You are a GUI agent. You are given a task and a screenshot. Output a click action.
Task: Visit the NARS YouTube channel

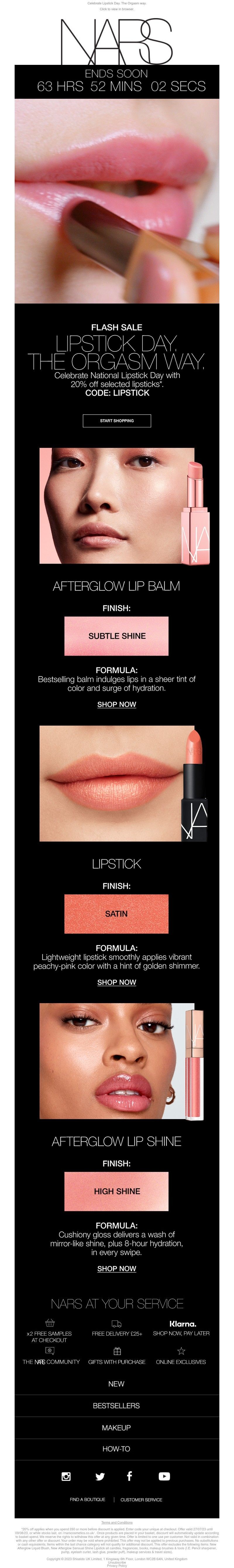click(x=164, y=1476)
